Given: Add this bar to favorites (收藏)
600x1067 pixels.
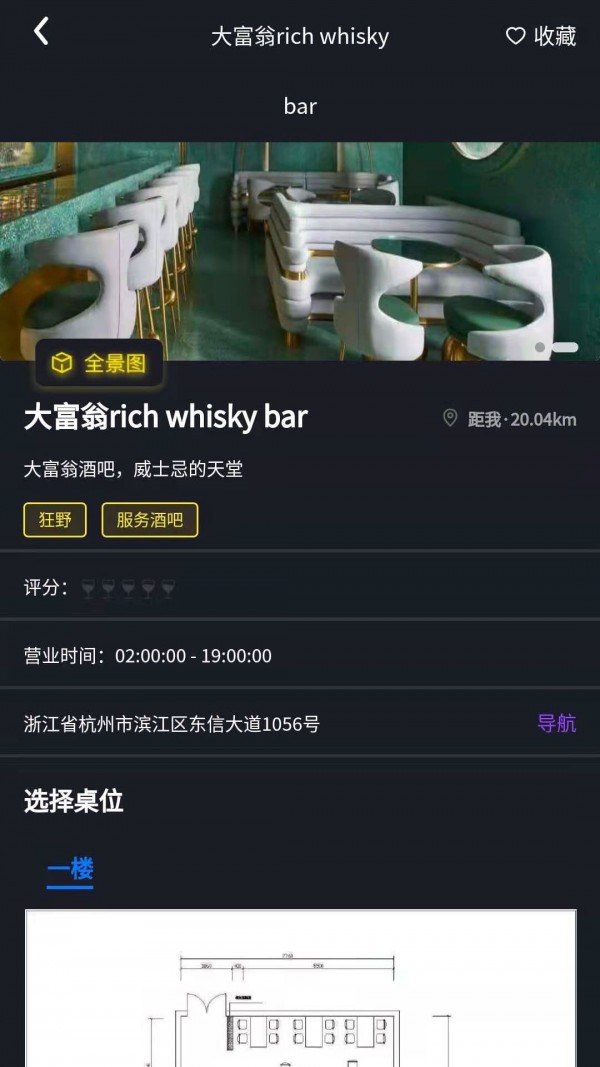Looking at the screenshot, I should [541, 36].
